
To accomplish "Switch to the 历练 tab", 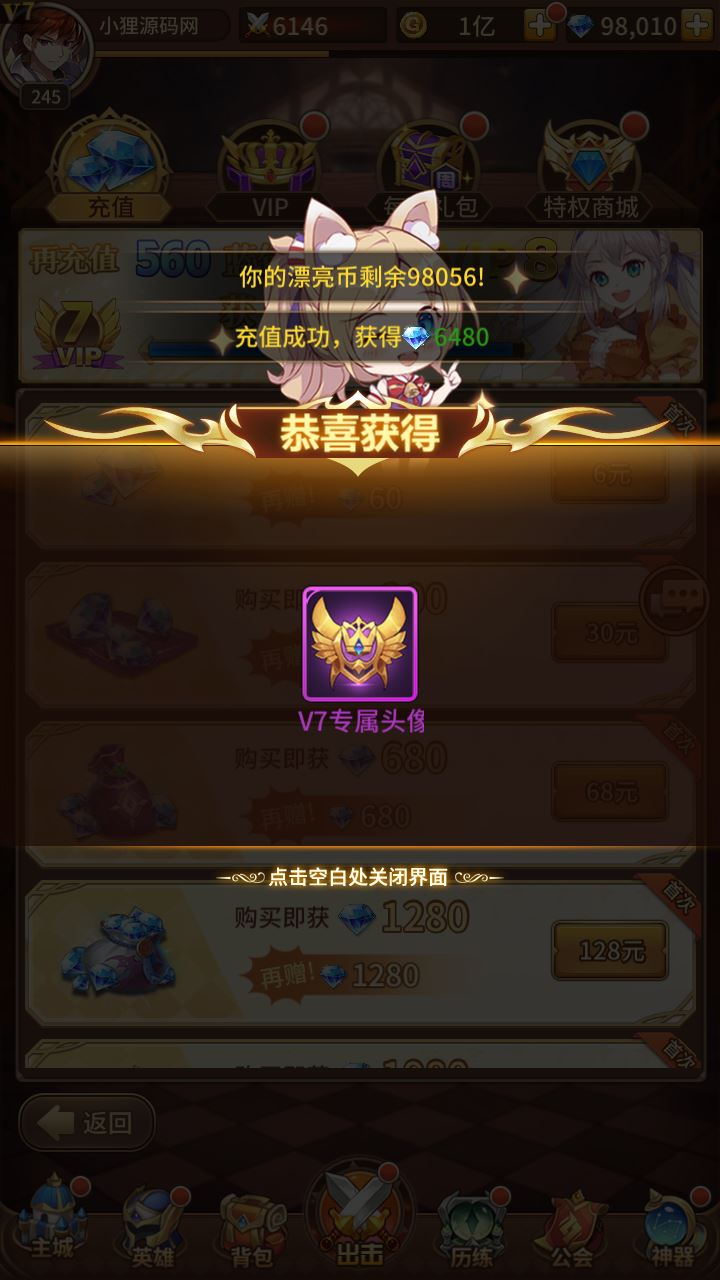I will (470, 1226).
